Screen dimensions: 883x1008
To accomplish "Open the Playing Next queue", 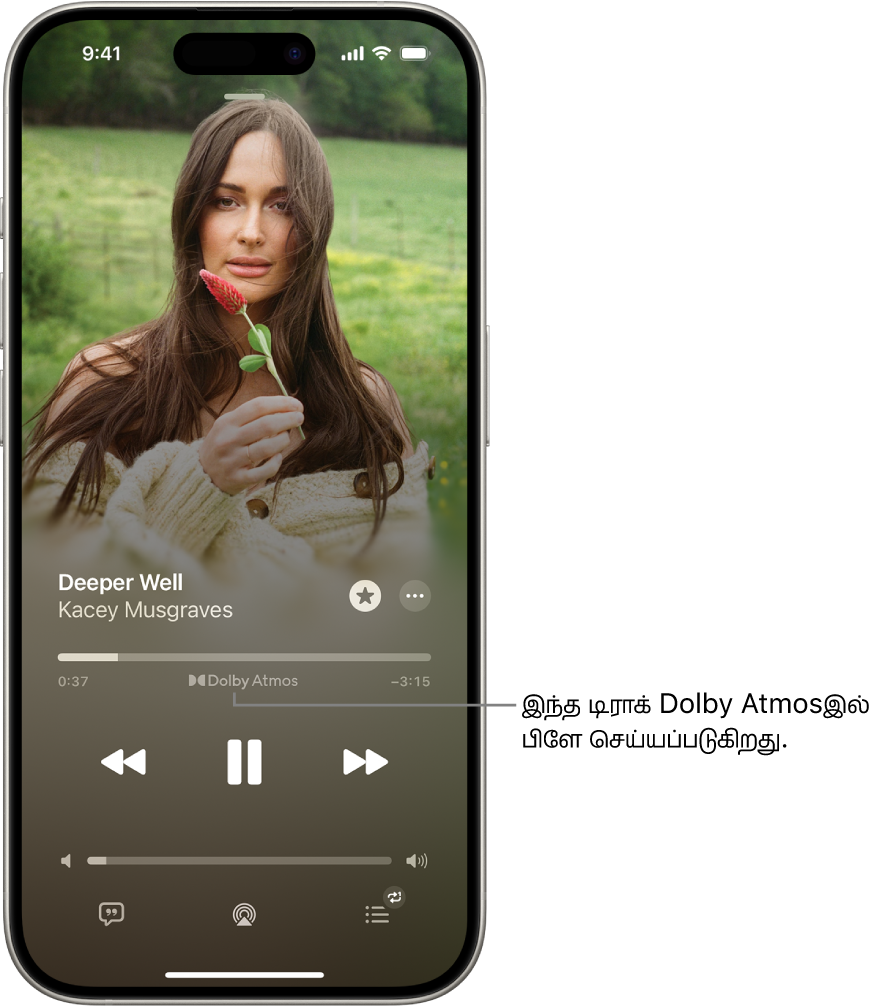I will tap(377, 914).
